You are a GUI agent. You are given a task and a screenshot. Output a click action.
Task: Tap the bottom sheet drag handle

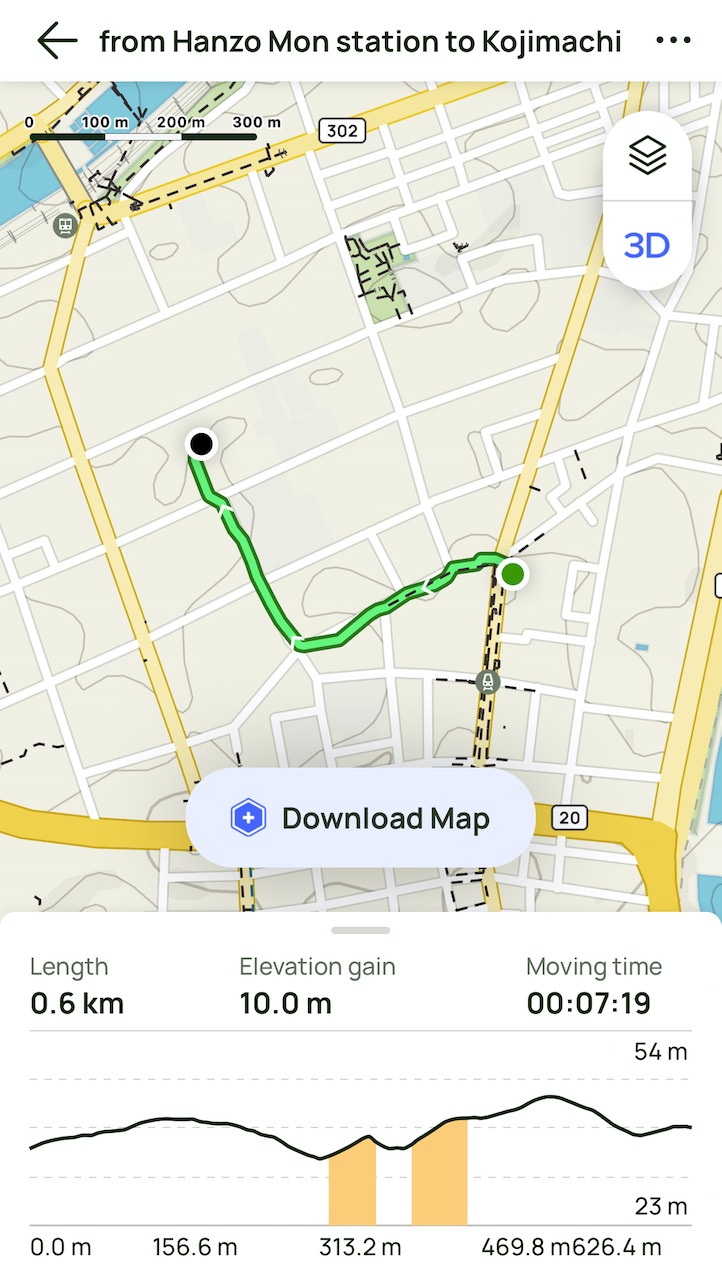click(360, 930)
